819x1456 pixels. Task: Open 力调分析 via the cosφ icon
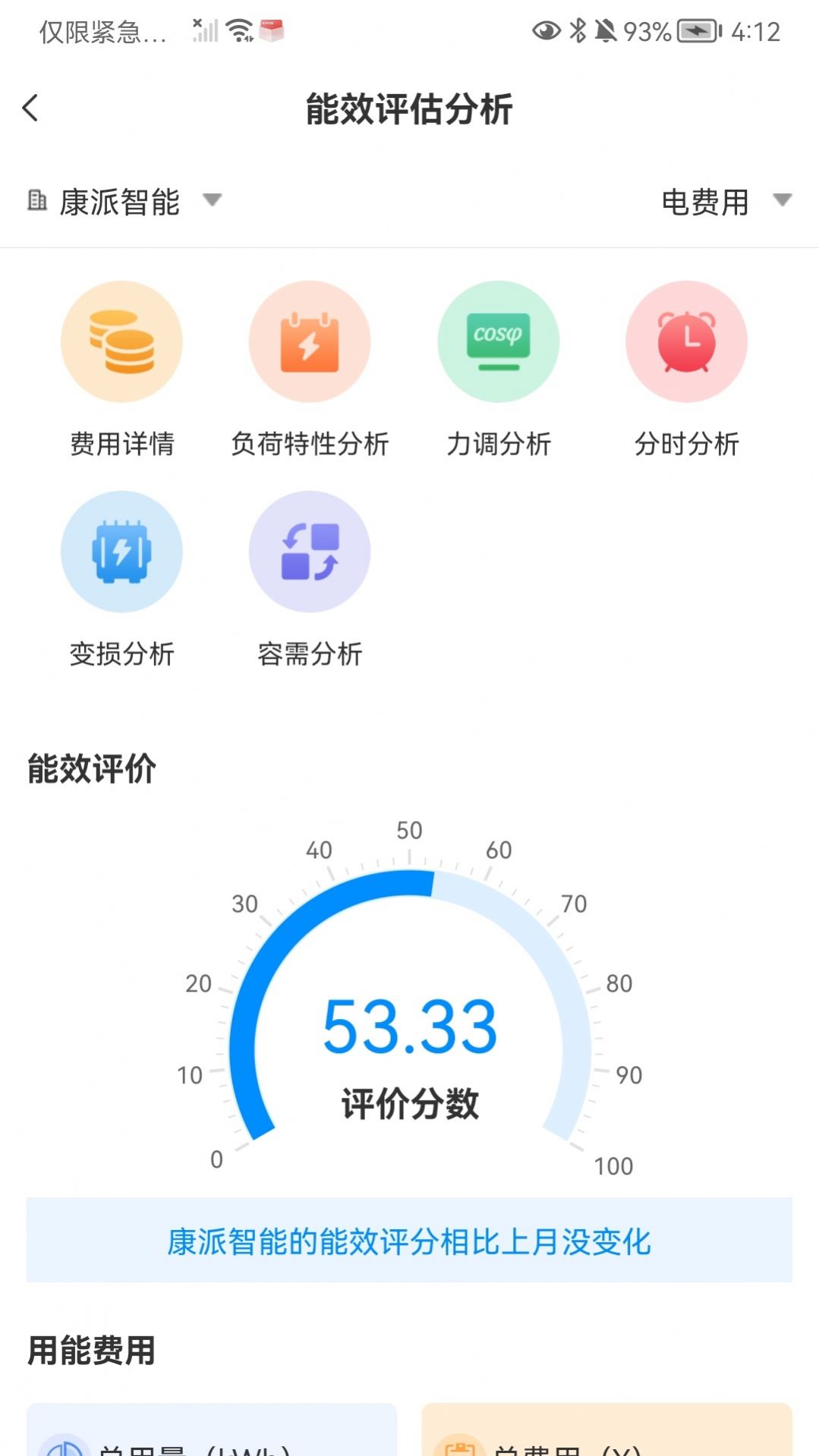[498, 341]
